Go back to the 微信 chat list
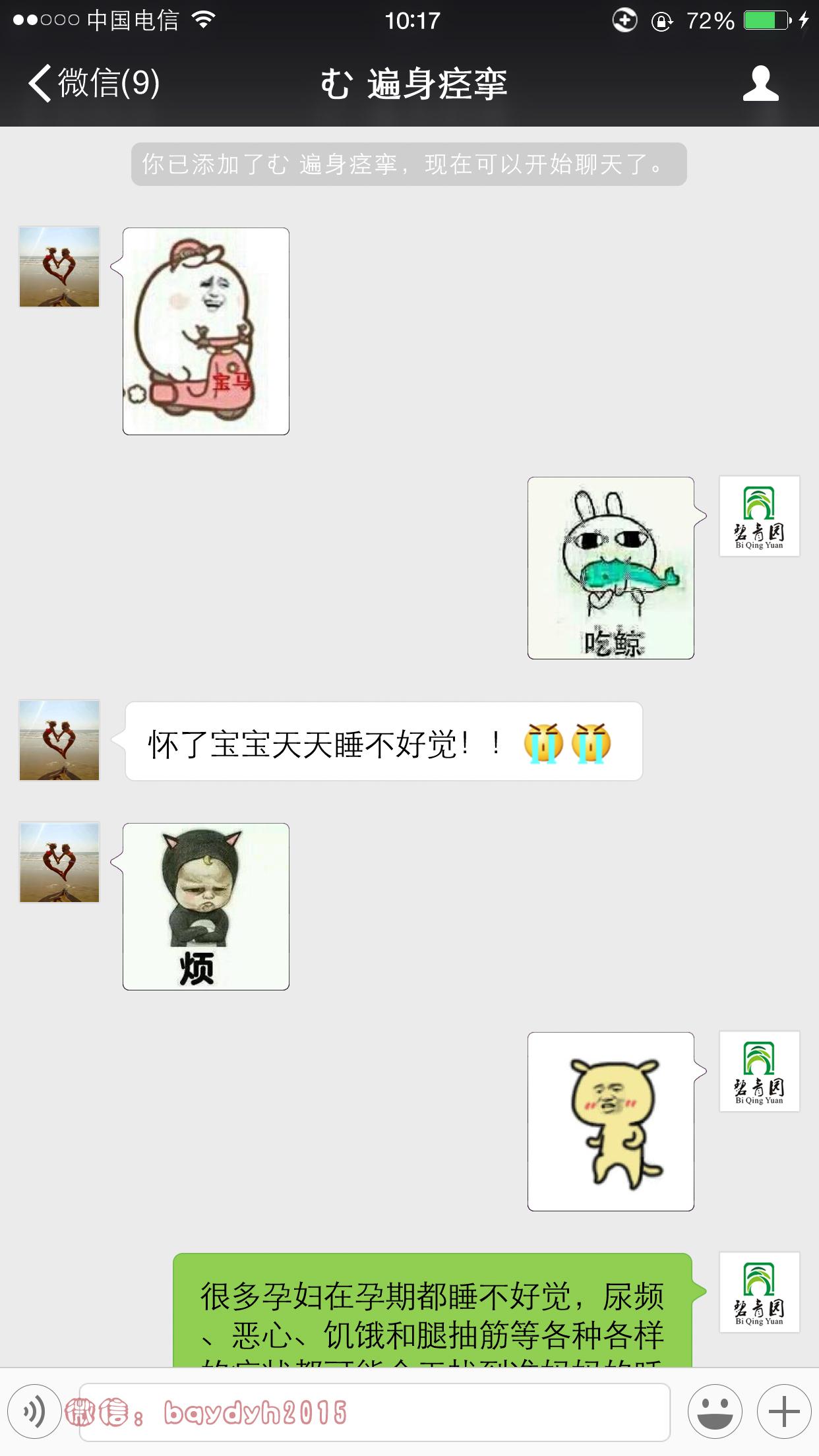This screenshot has height=1456, width=819. click(x=92, y=84)
